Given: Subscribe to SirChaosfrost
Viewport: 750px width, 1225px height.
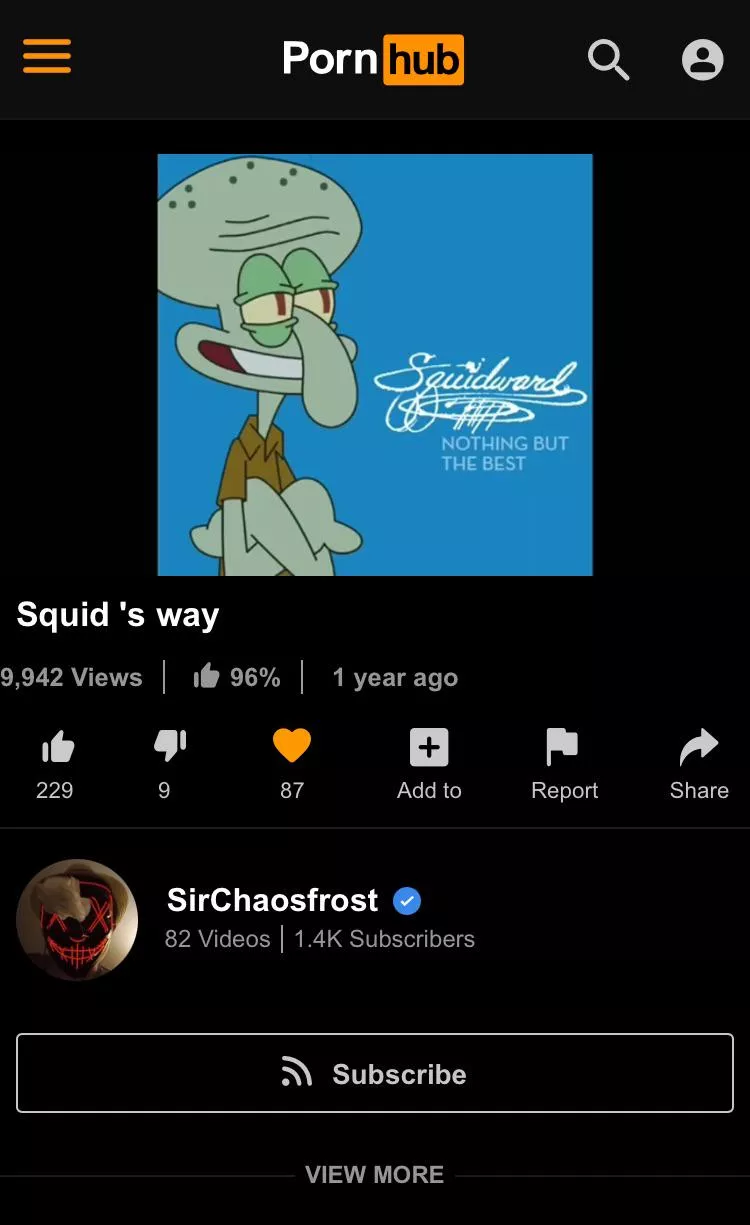Looking at the screenshot, I should 375,1073.
